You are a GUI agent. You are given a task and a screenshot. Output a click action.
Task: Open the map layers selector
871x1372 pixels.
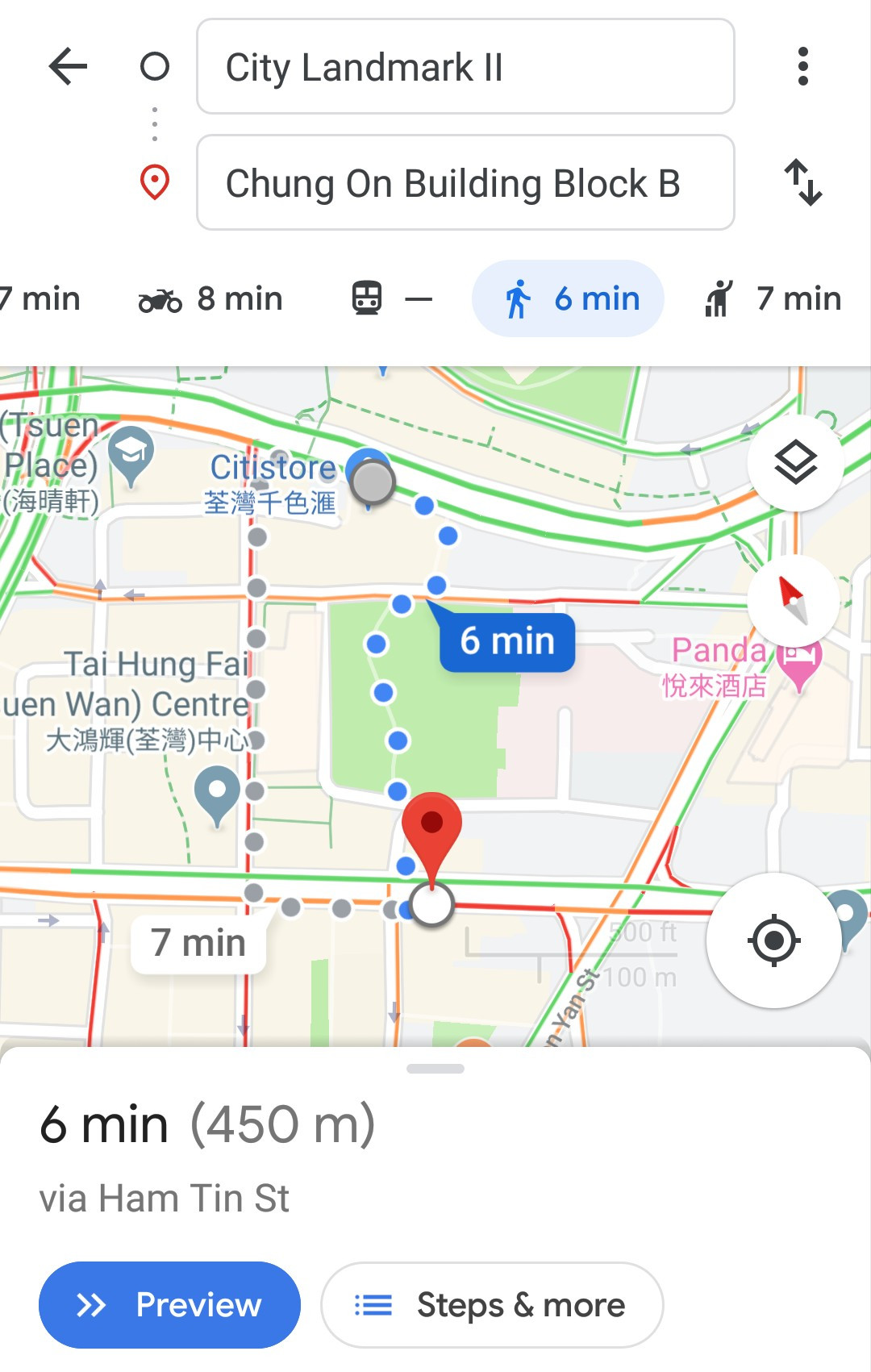[x=795, y=463]
